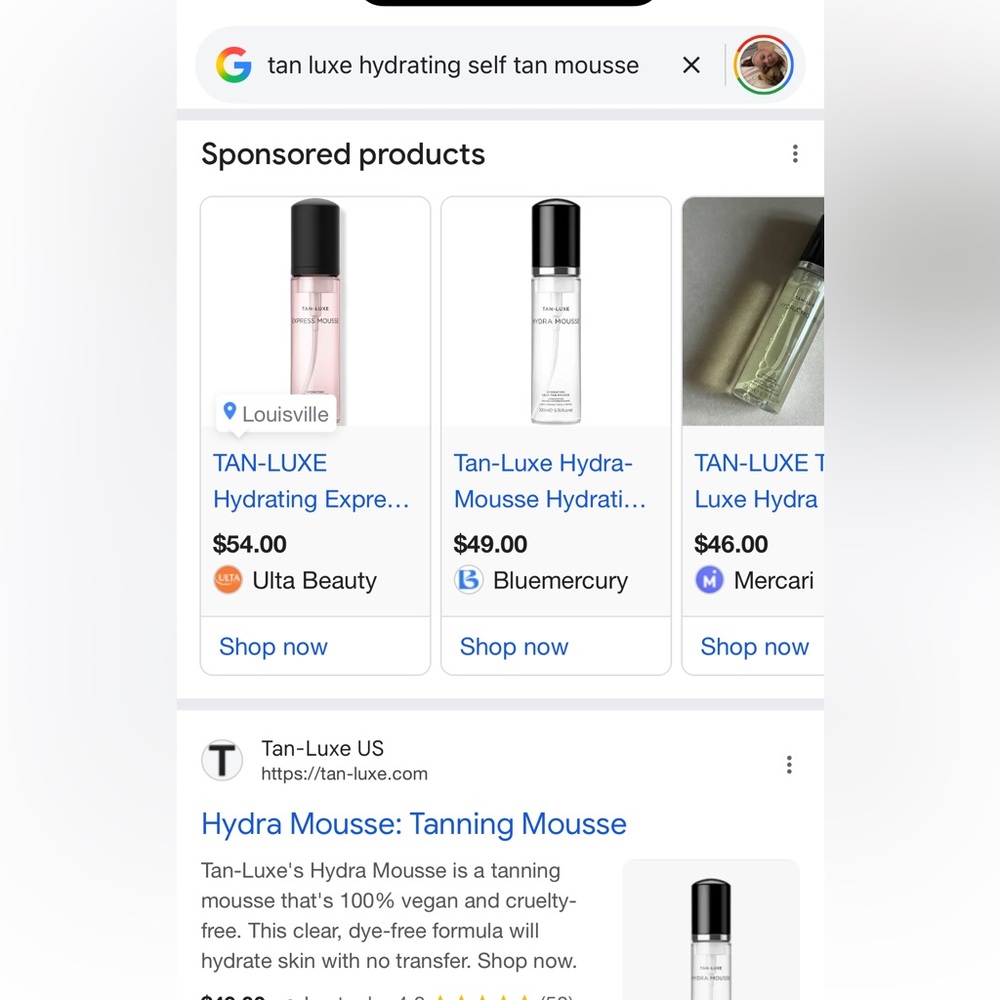Tap Shop now for Bluemercury
This screenshot has height=1000, width=1000.
(514, 647)
